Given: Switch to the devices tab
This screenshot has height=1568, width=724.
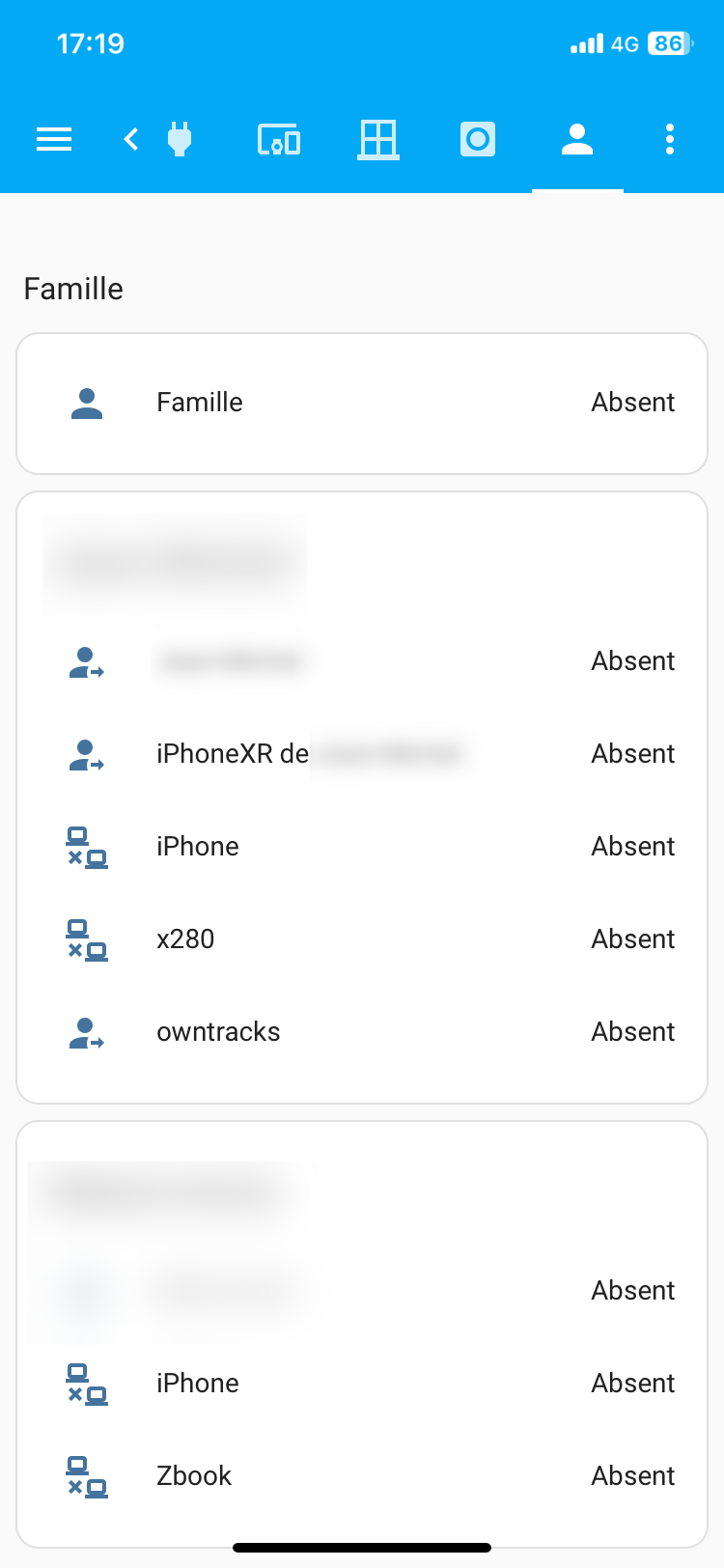Looking at the screenshot, I should click(279, 140).
